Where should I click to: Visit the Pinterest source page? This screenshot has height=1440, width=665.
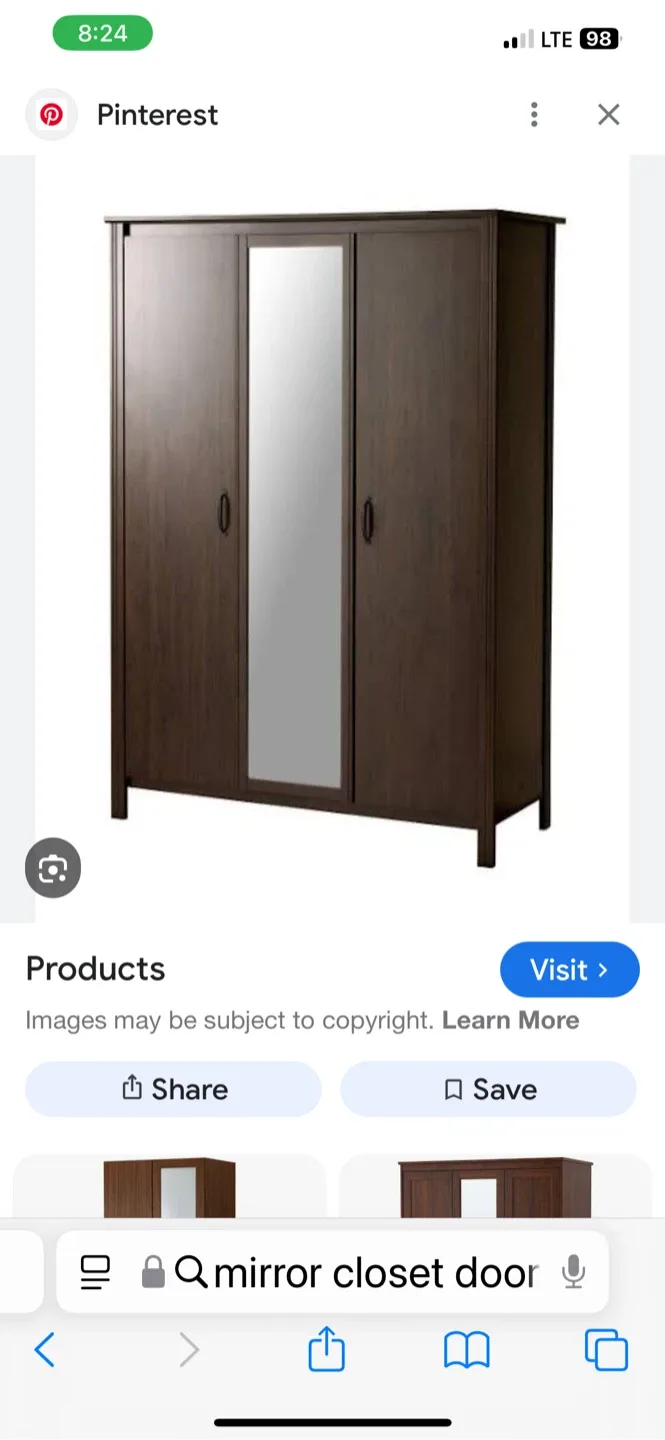coord(569,969)
